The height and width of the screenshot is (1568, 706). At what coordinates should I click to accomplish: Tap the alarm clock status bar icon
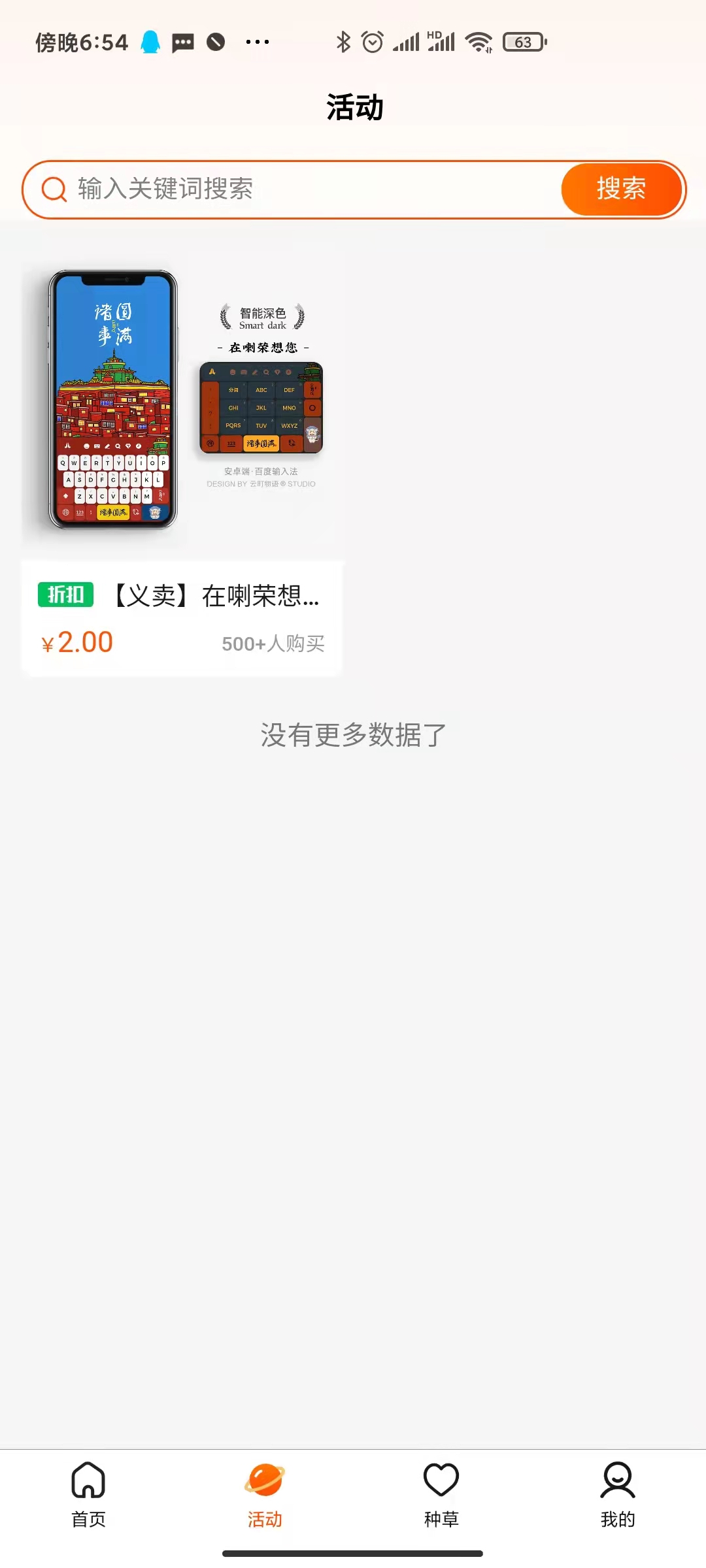[371, 41]
